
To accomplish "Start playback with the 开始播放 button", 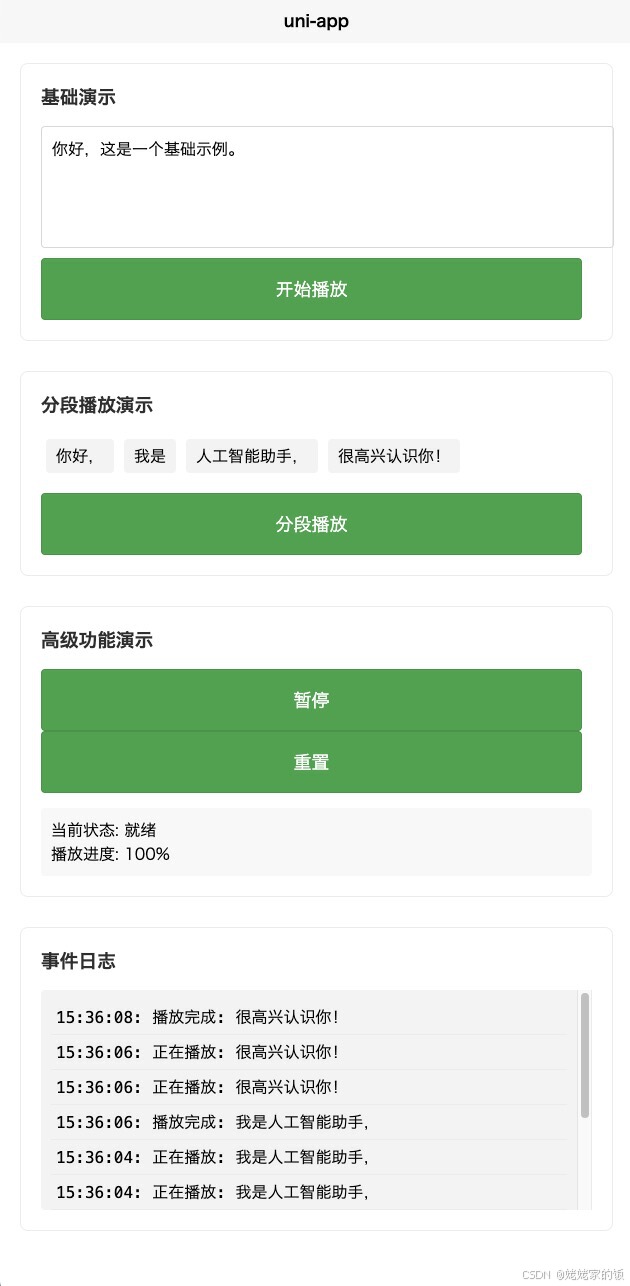I will (311, 289).
